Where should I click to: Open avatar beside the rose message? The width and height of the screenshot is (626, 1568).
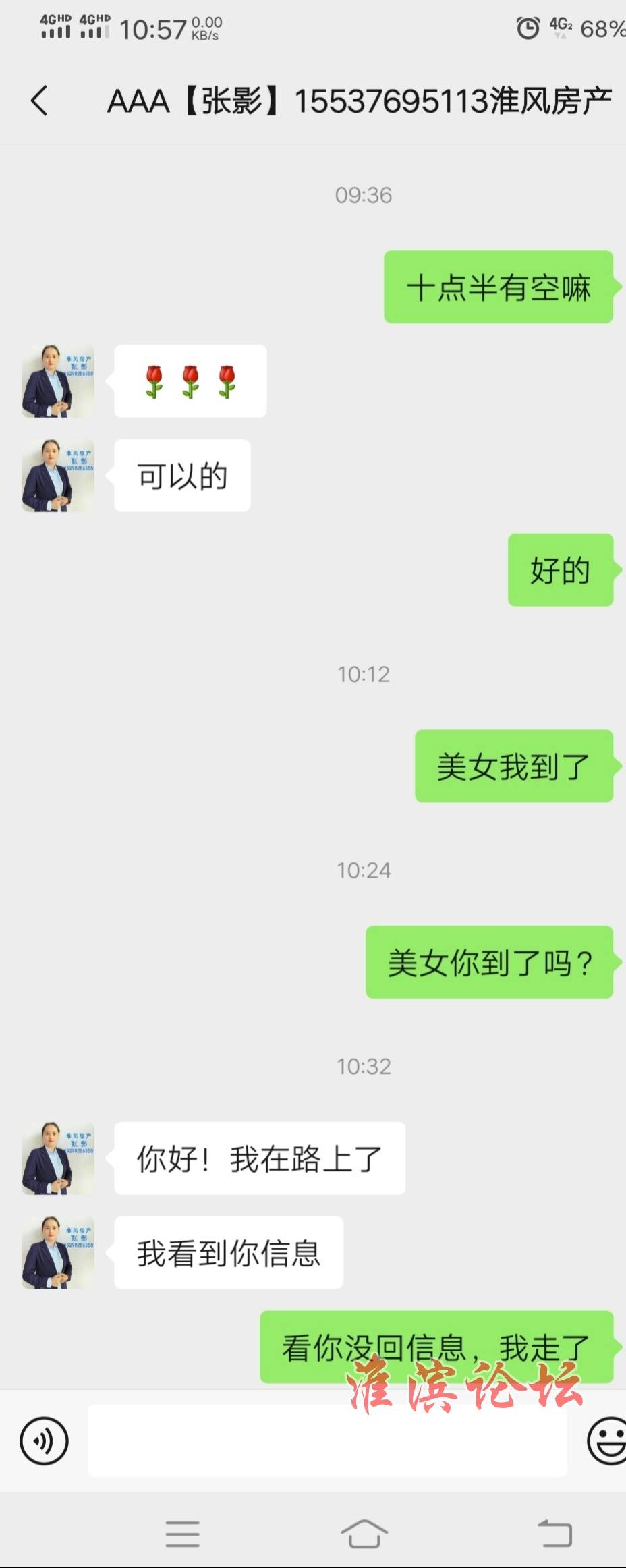[58, 382]
